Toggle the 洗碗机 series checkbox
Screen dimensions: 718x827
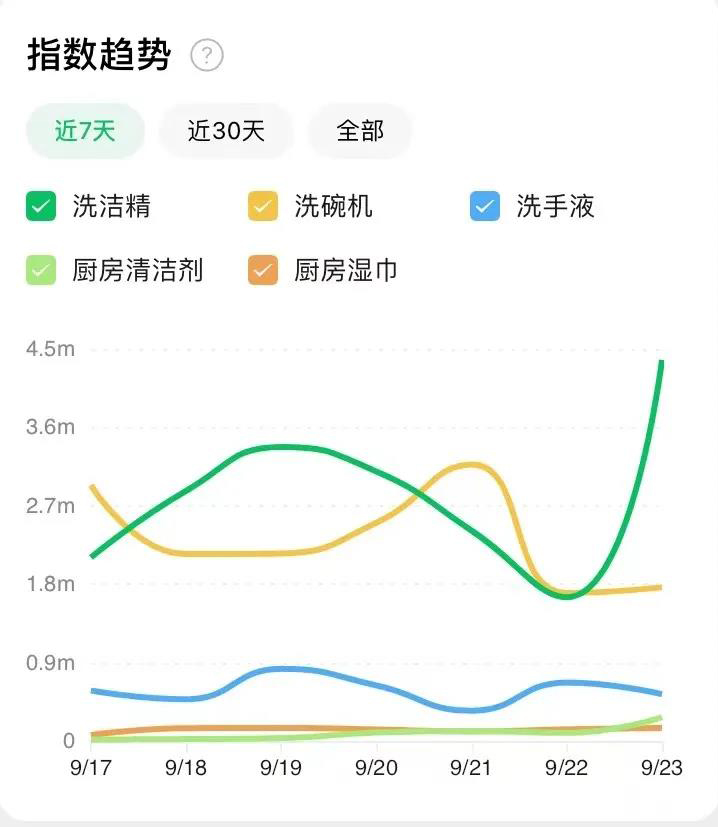tap(263, 207)
